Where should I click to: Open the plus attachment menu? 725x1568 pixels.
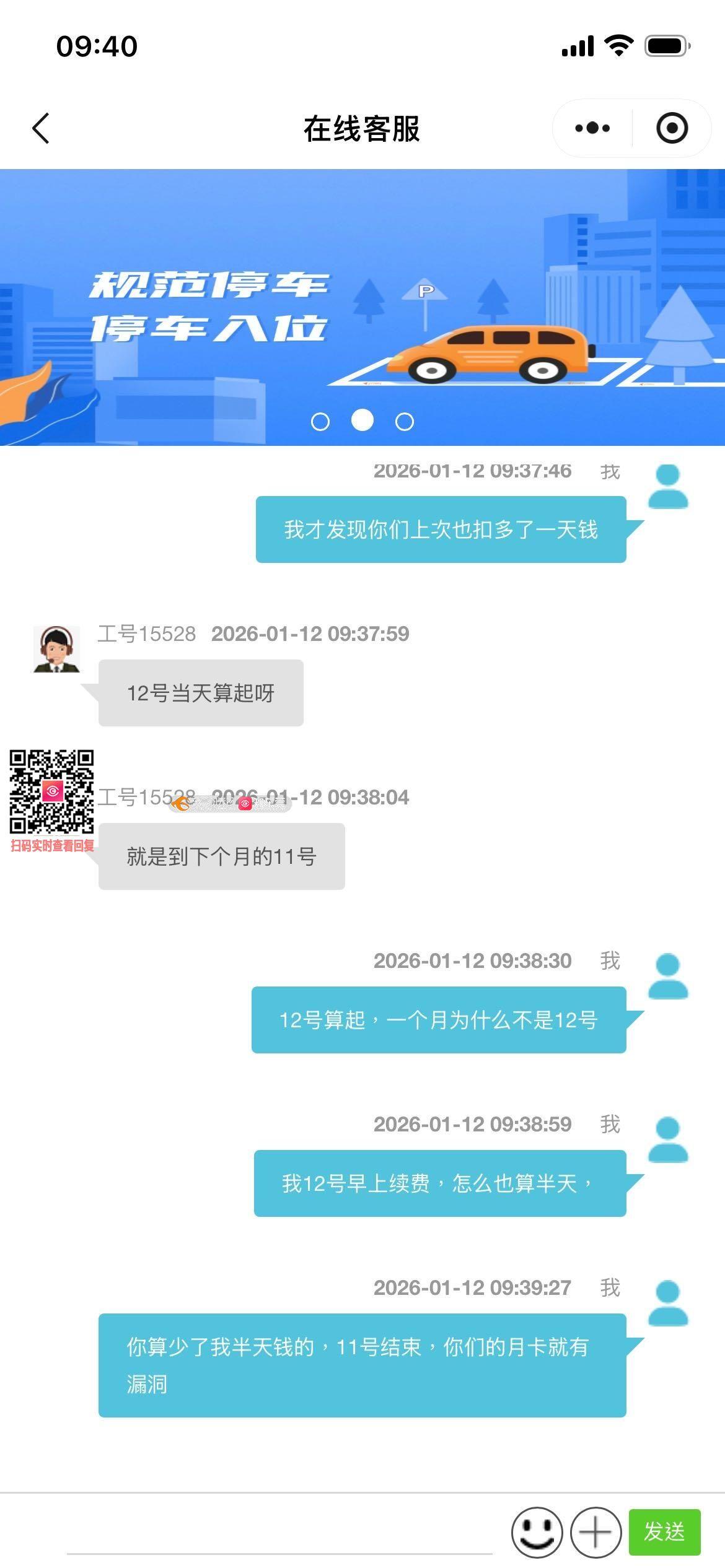(x=595, y=1531)
